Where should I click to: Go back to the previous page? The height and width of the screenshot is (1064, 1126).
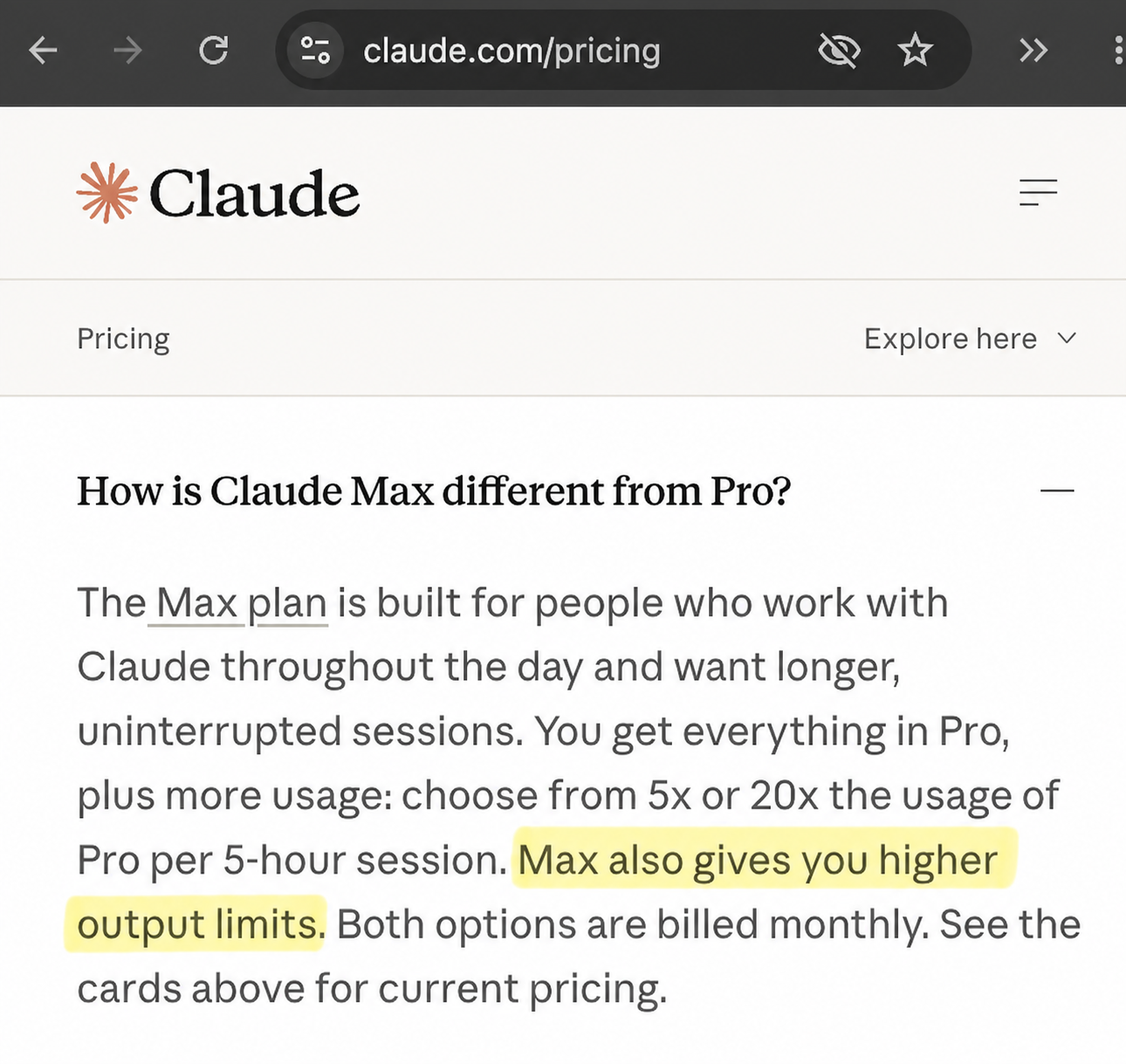tap(43, 51)
